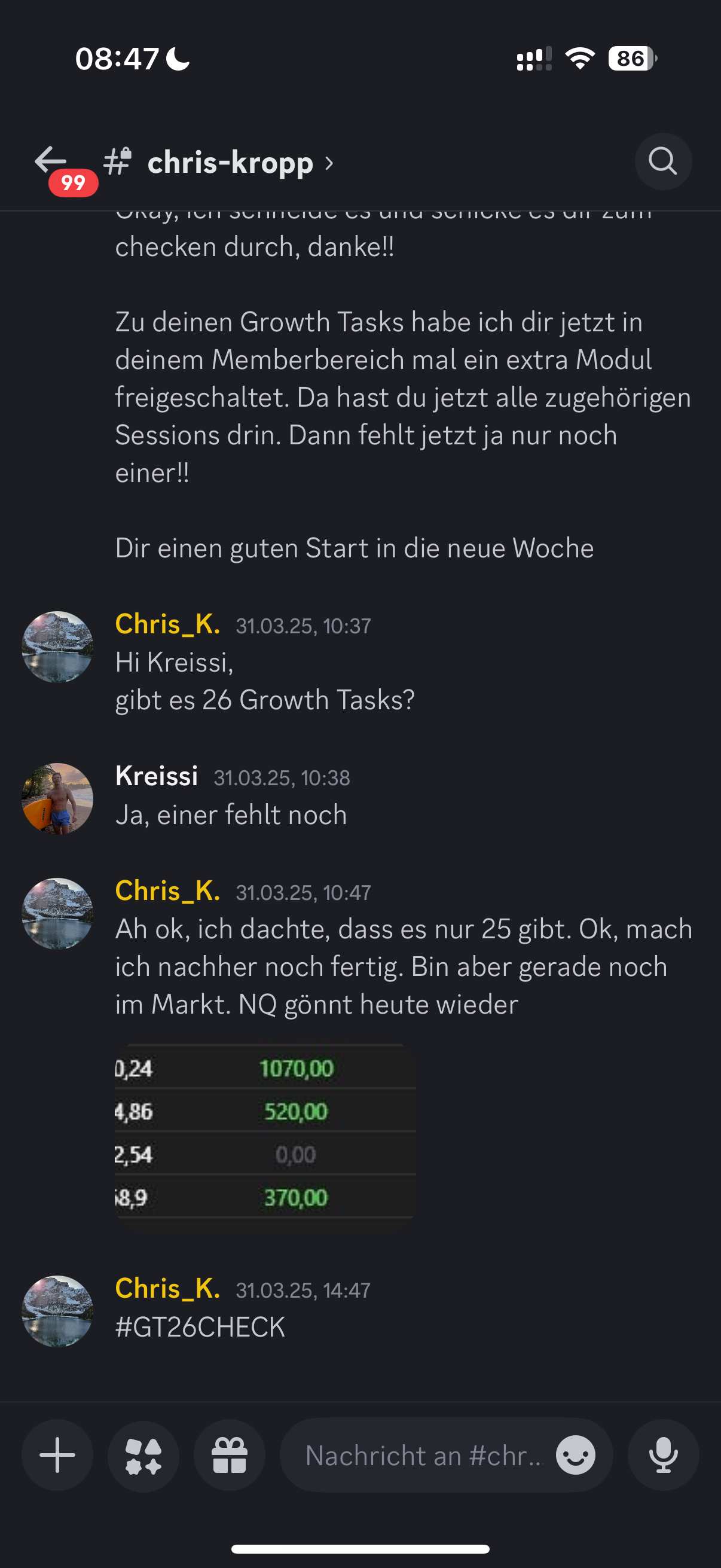View the trading results image attachment
The height and width of the screenshot is (1568, 721).
click(x=265, y=1131)
